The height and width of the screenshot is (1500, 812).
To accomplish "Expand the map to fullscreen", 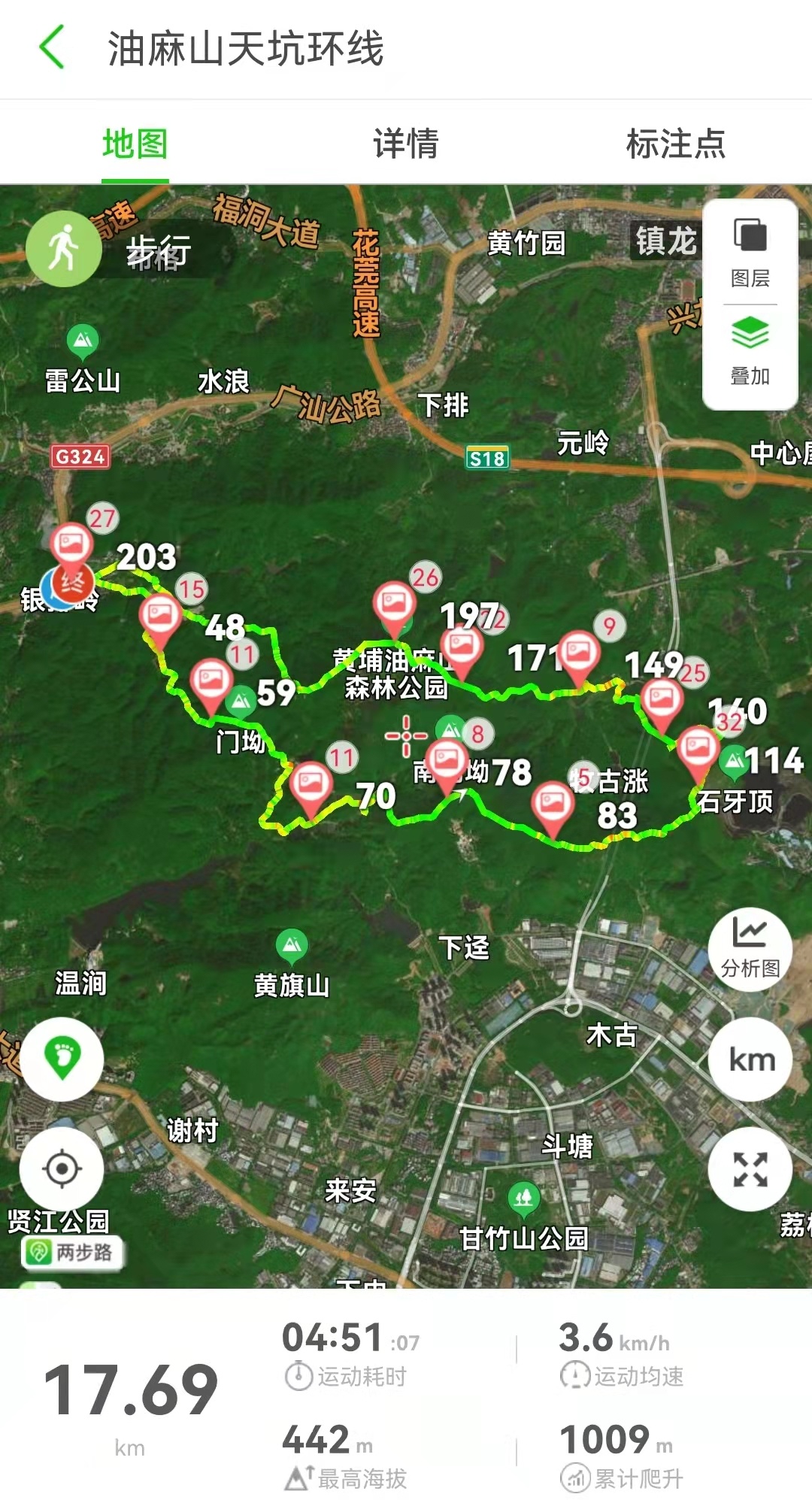I will pos(750,1169).
